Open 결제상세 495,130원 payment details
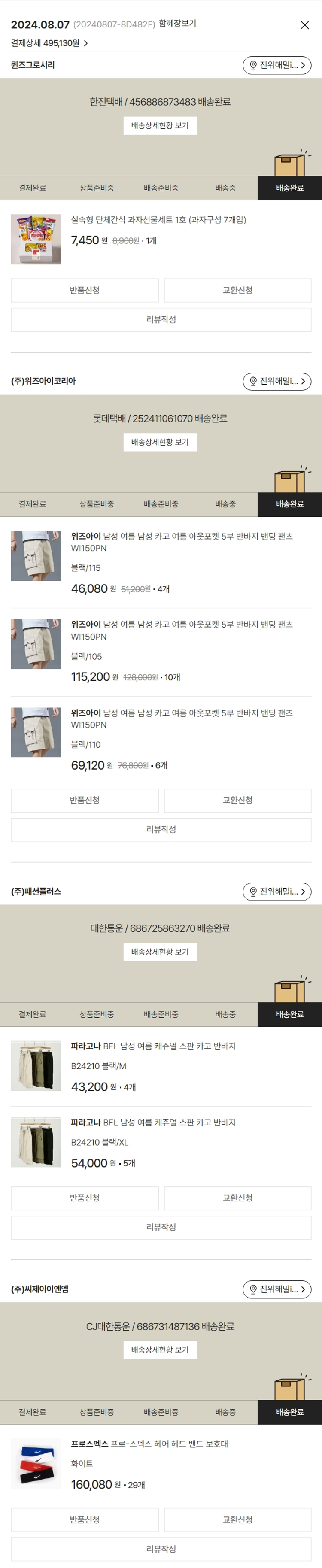The height and width of the screenshot is (1568, 322). click(x=49, y=43)
